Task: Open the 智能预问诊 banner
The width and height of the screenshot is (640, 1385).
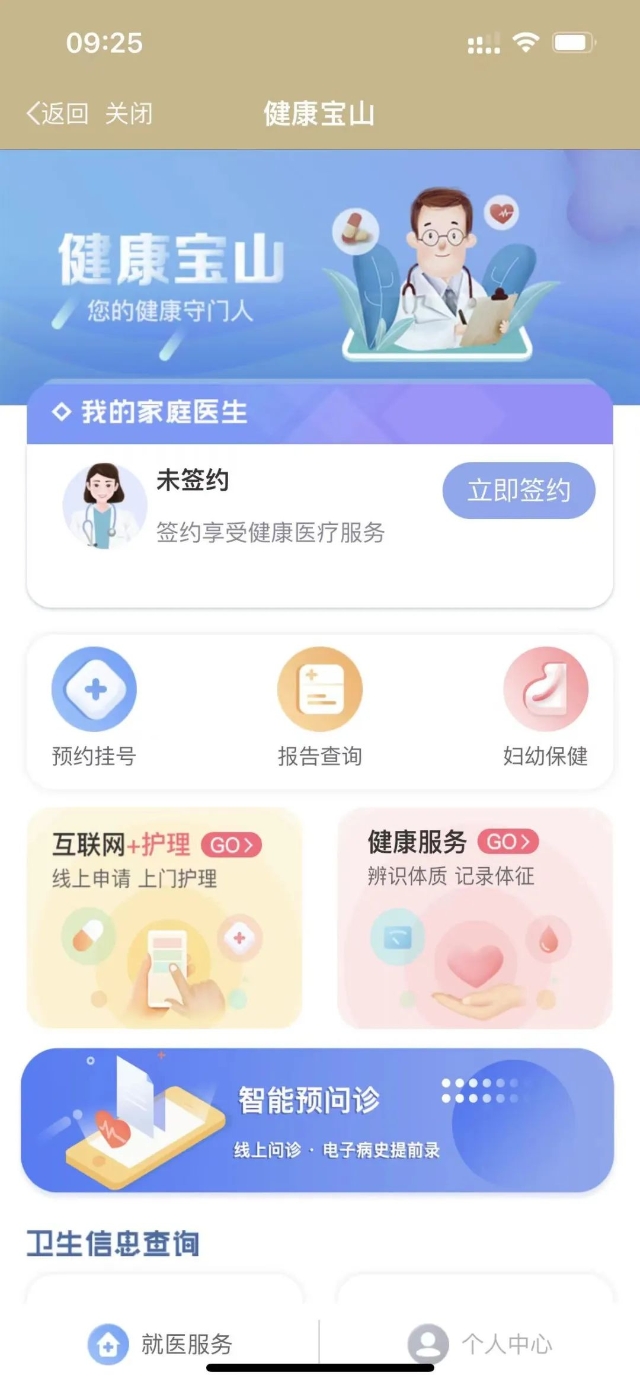Action: pyautogui.click(x=317, y=1120)
